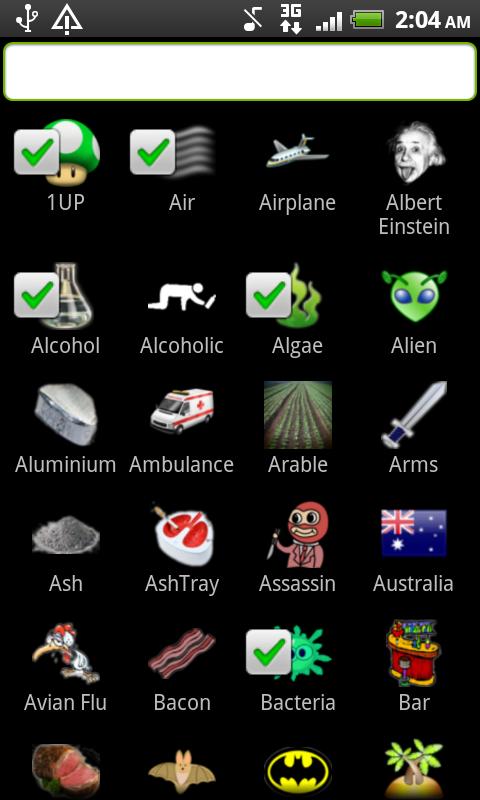Tap the AshTray item

(x=182, y=548)
